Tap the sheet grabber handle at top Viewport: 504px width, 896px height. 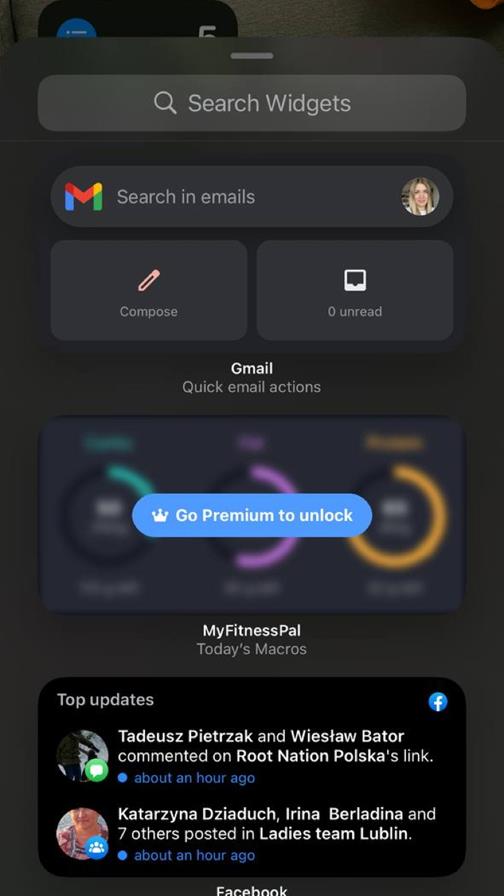(252, 56)
